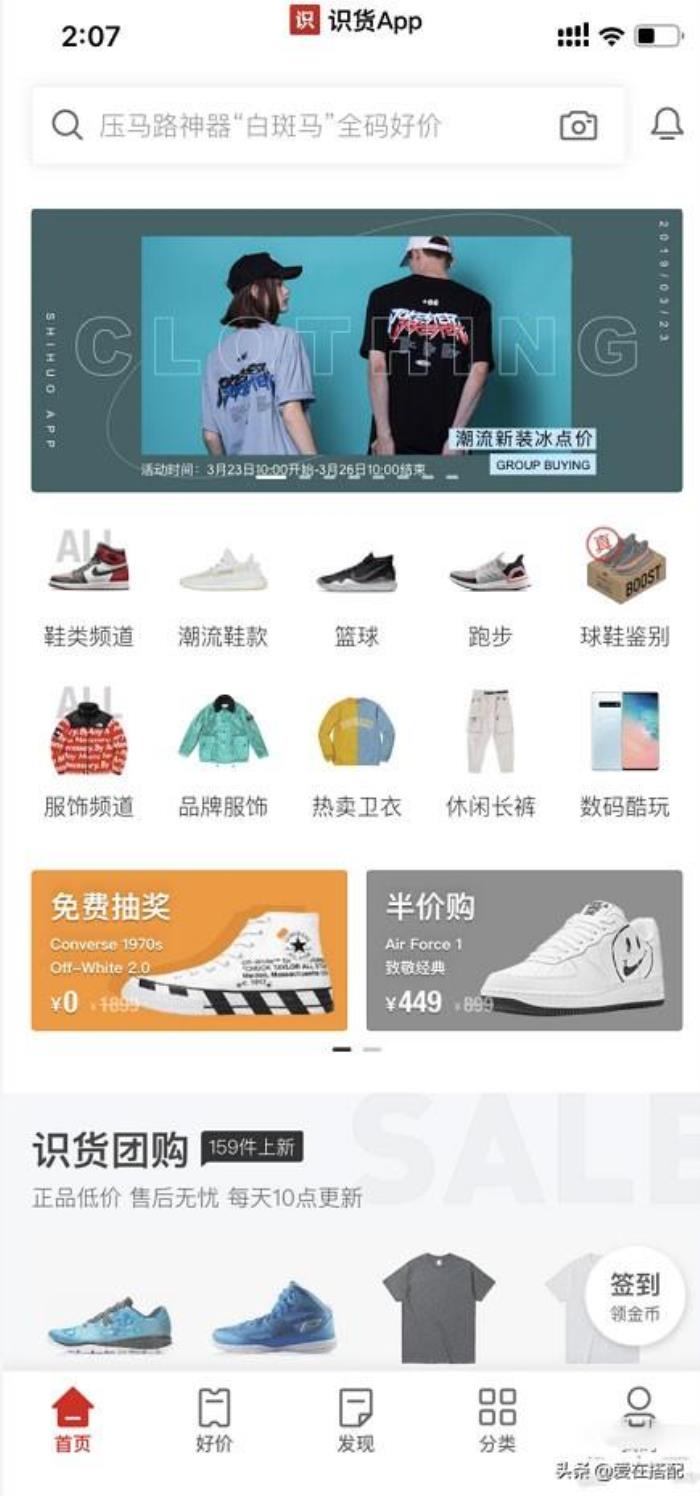Select the 篮球 category
The image size is (700, 1496).
357,589
